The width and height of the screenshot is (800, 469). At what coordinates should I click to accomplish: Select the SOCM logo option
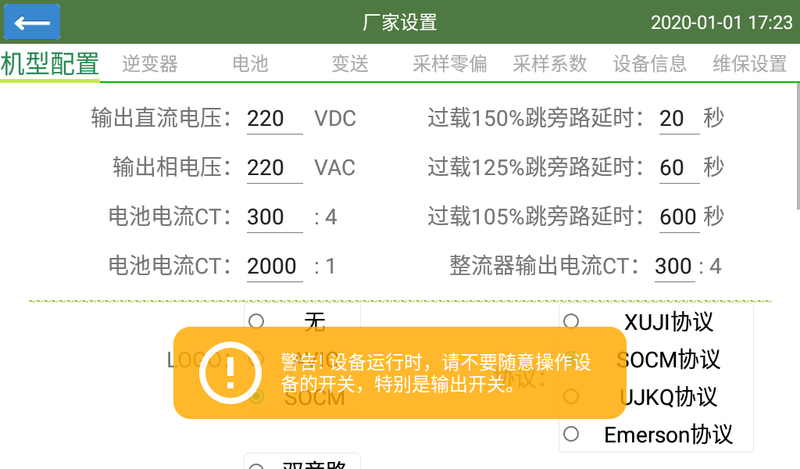(x=257, y=397)
